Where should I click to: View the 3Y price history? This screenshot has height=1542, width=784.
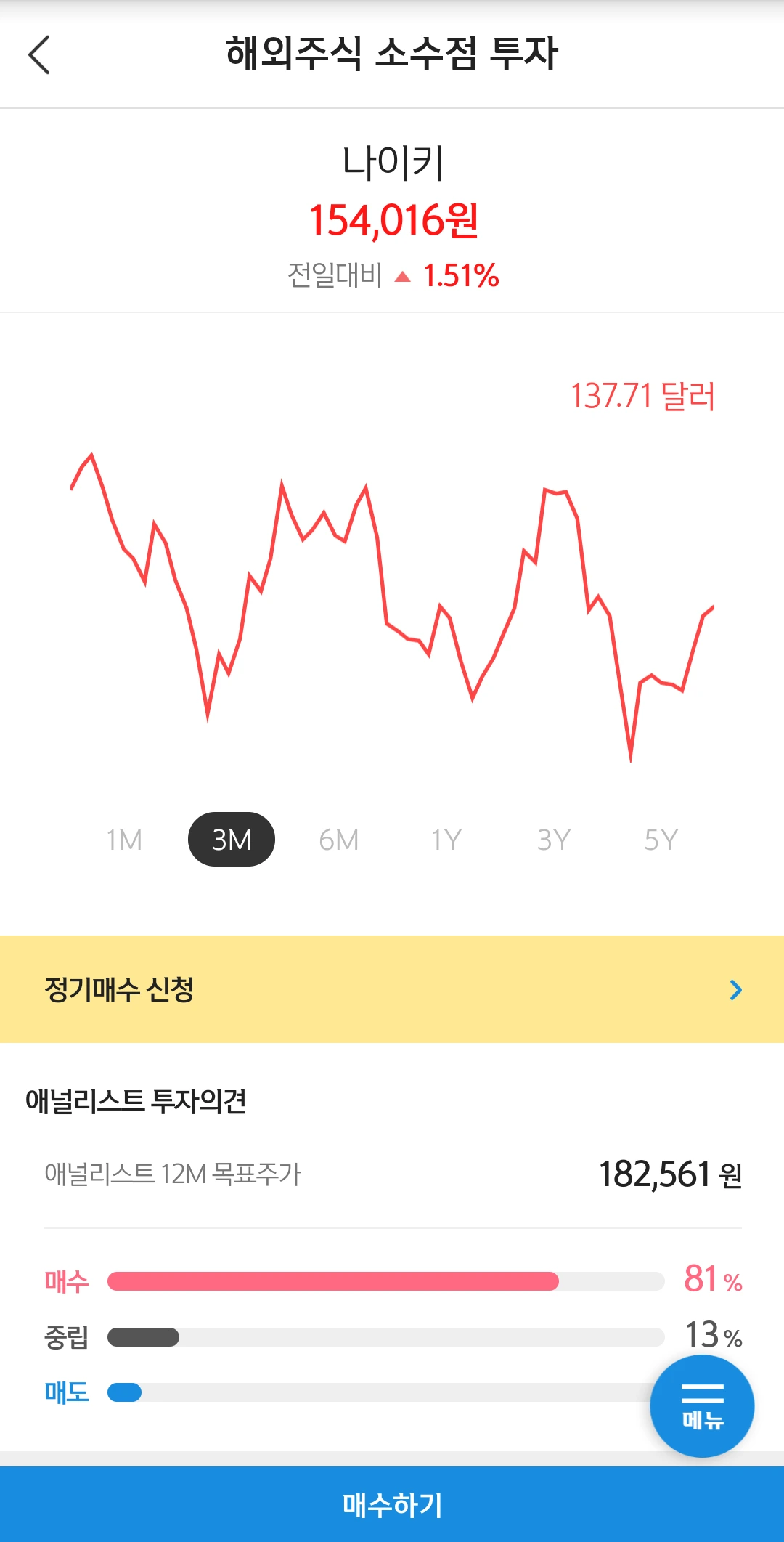[x=554, y=840]
